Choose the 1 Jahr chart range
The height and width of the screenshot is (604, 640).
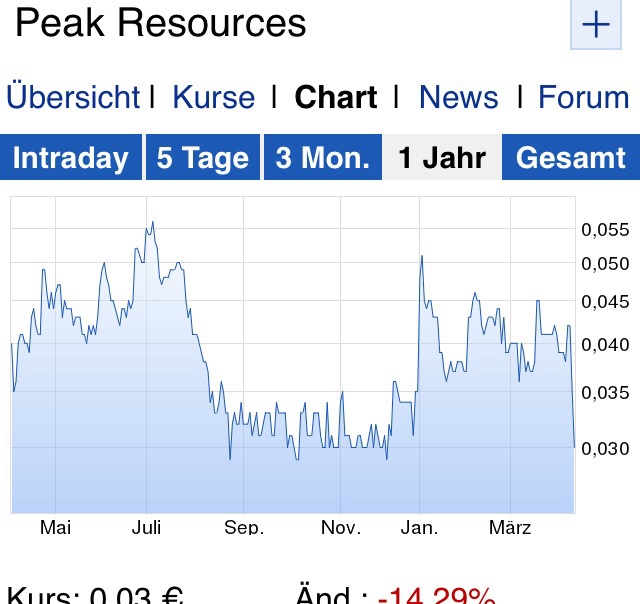click(x=442, y=158)
